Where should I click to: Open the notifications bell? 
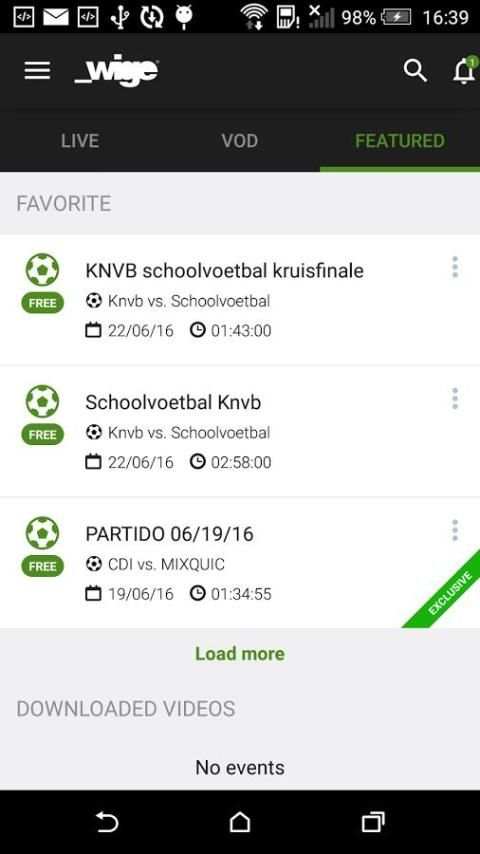(464, 71)
